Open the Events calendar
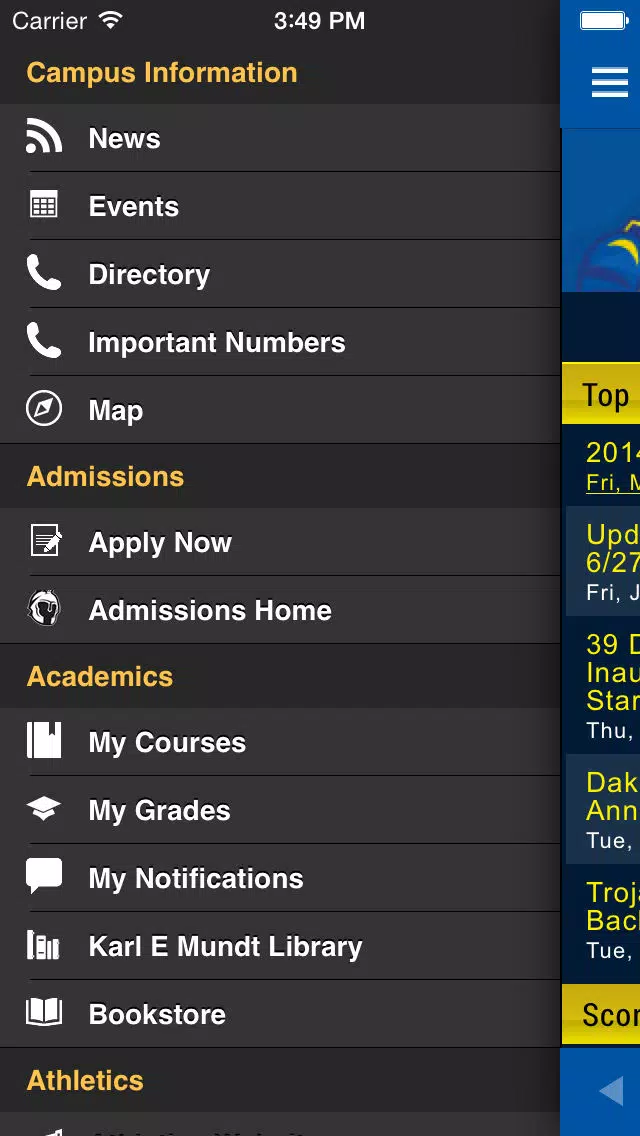 280,206
